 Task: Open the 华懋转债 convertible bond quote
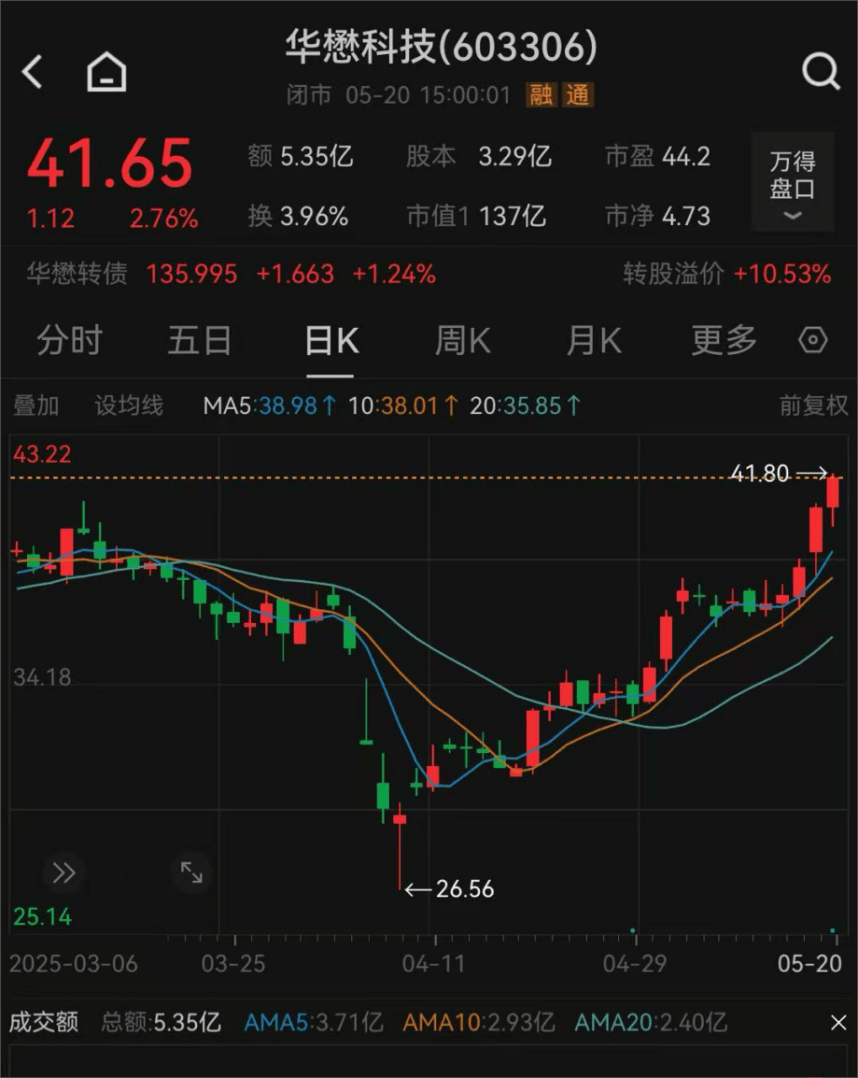73,273
